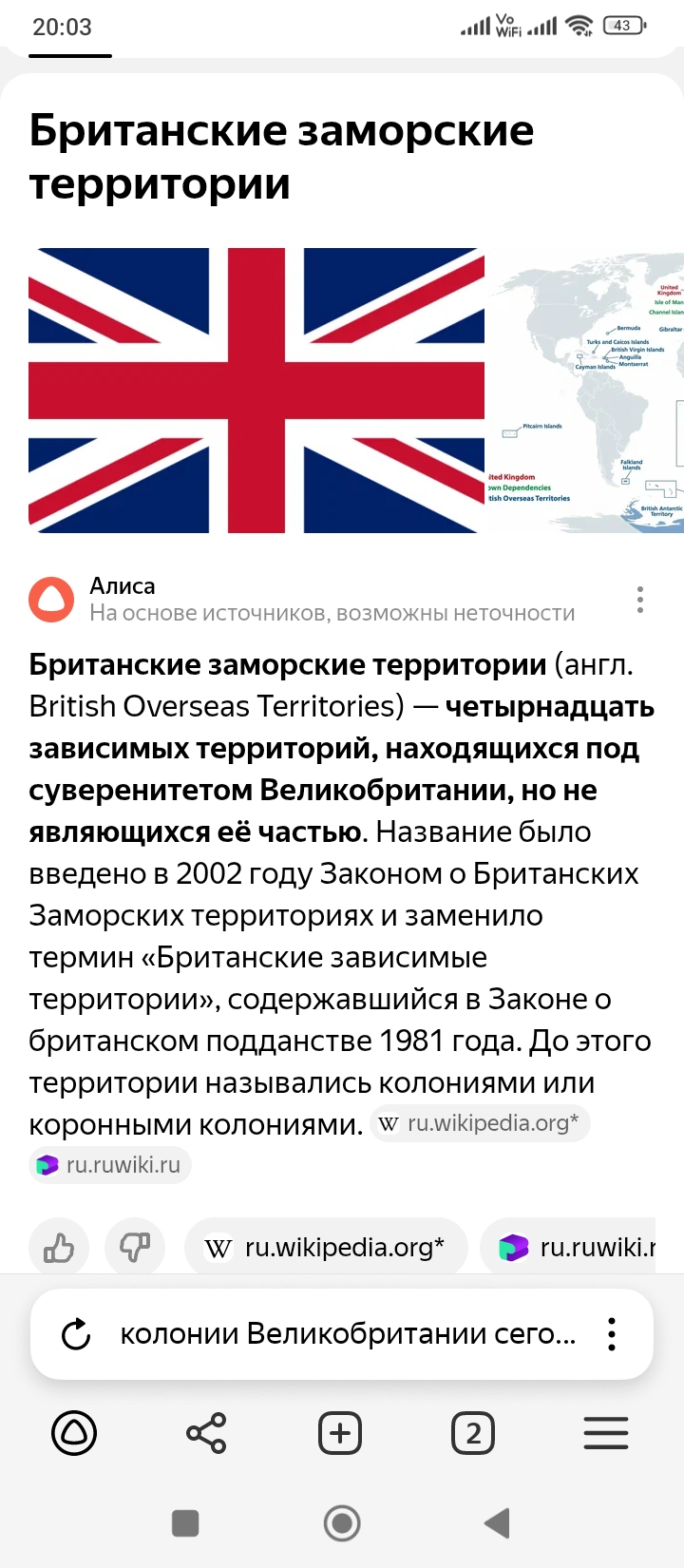684x1568 pixels.
Task: Edit the search query in address bar
Action: [348, 1334]
